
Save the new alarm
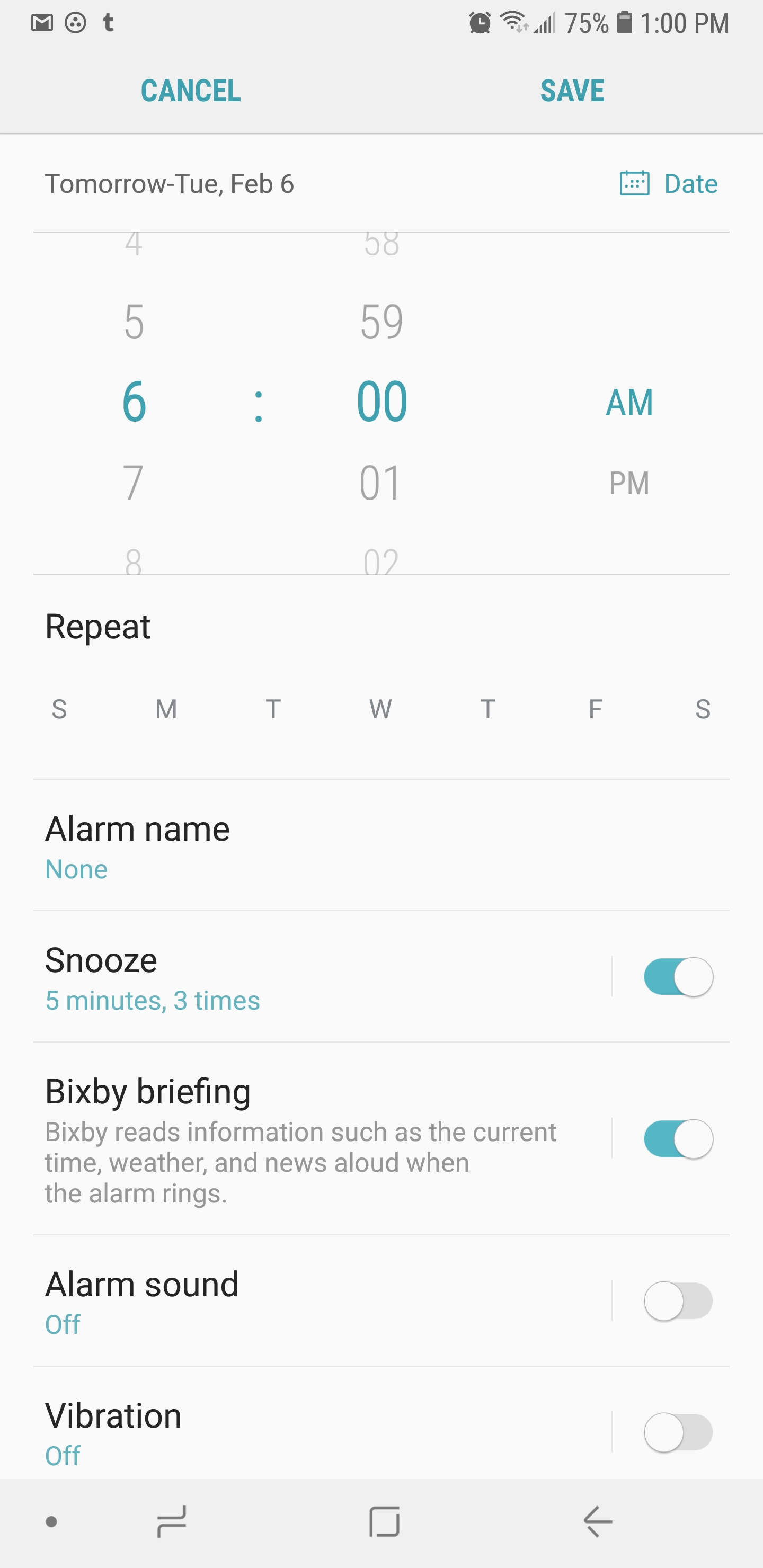[572, 91]
